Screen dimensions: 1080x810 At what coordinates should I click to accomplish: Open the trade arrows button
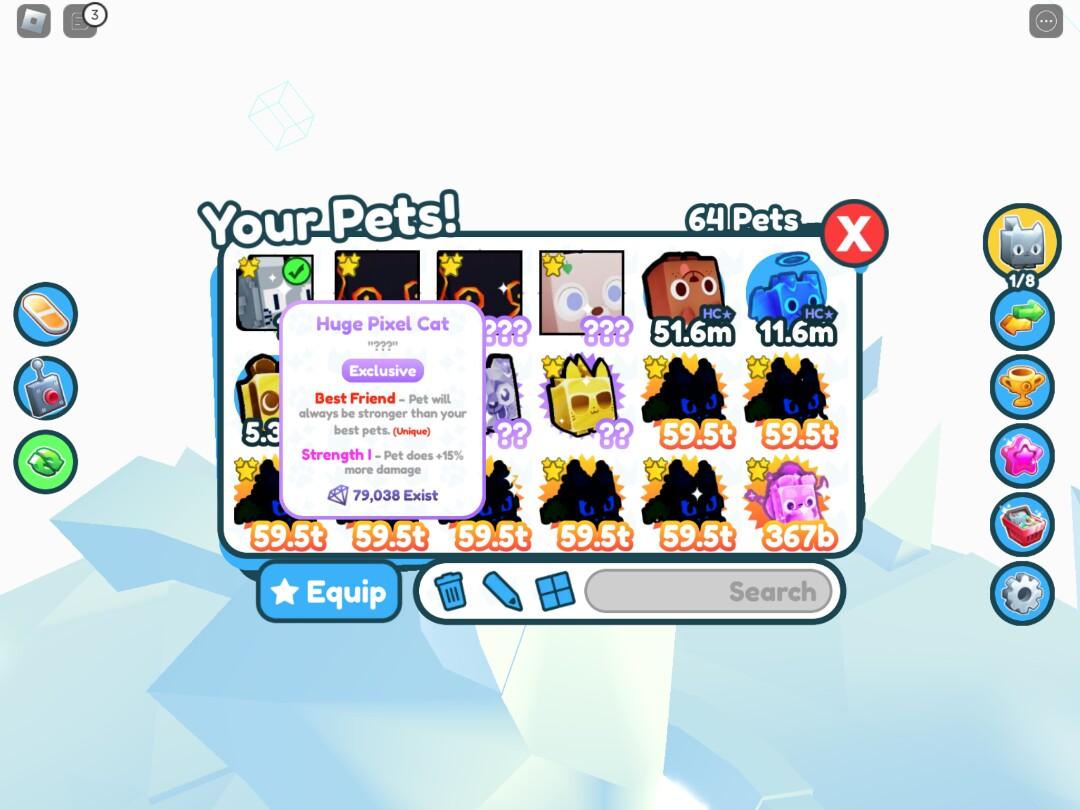(x=1021, y=318)
